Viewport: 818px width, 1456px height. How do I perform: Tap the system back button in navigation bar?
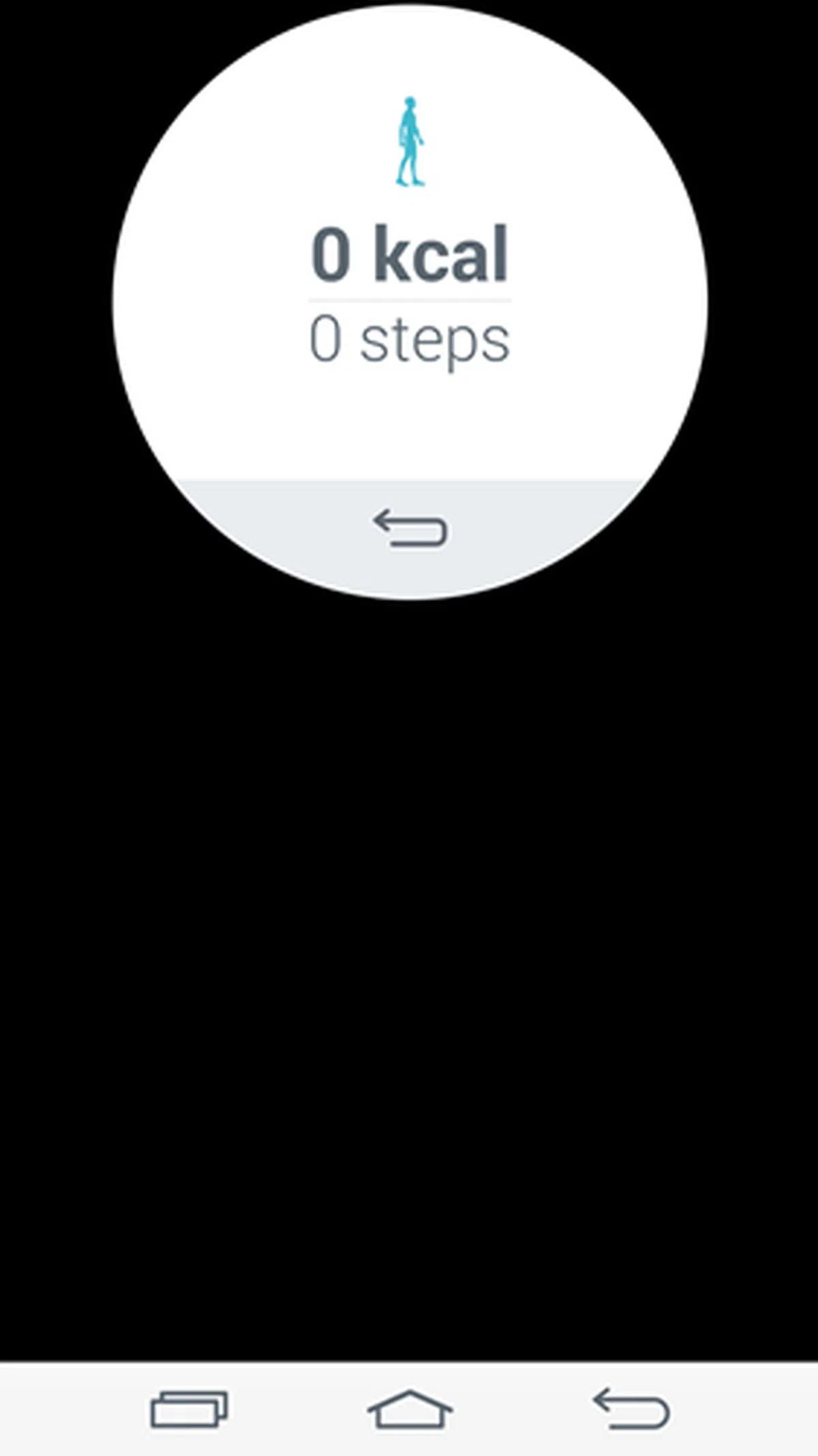click(x=631, y=1408)
